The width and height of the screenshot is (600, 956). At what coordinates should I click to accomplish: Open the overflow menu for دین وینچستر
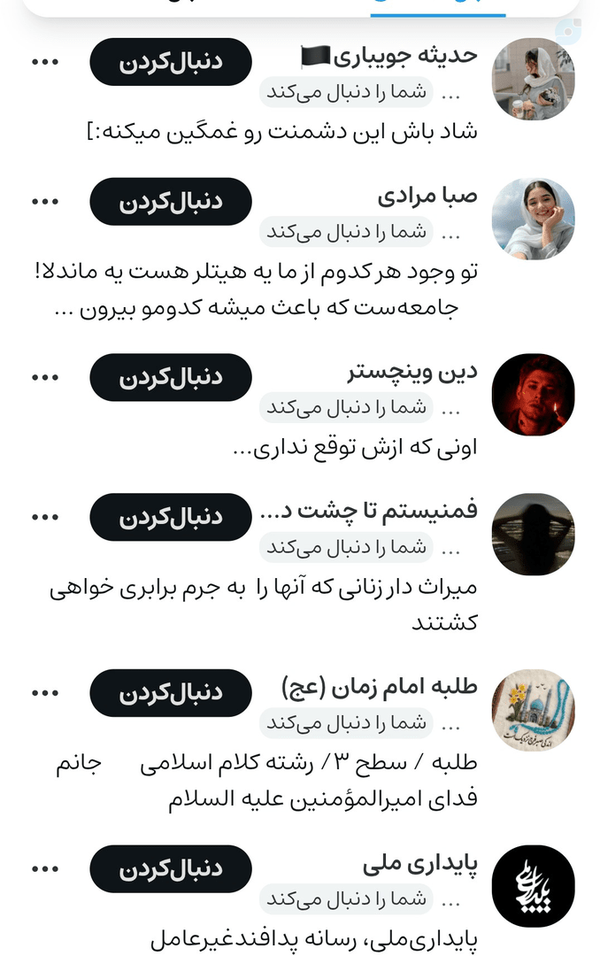click(x=45, y=377)
